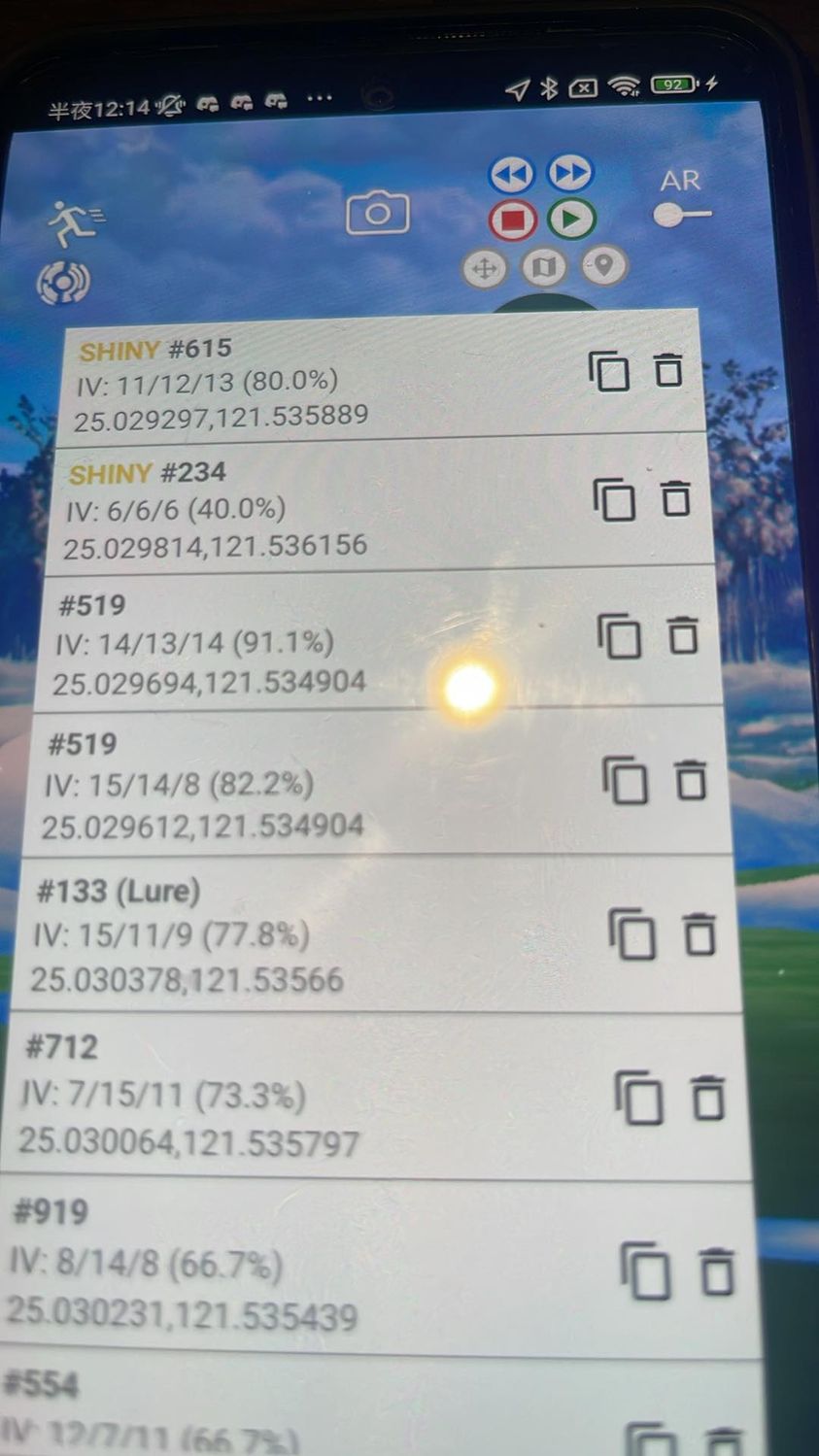
Task: Copy coordinates of SHINY #615
Action: pyautogui.click(x=609, y=372)
